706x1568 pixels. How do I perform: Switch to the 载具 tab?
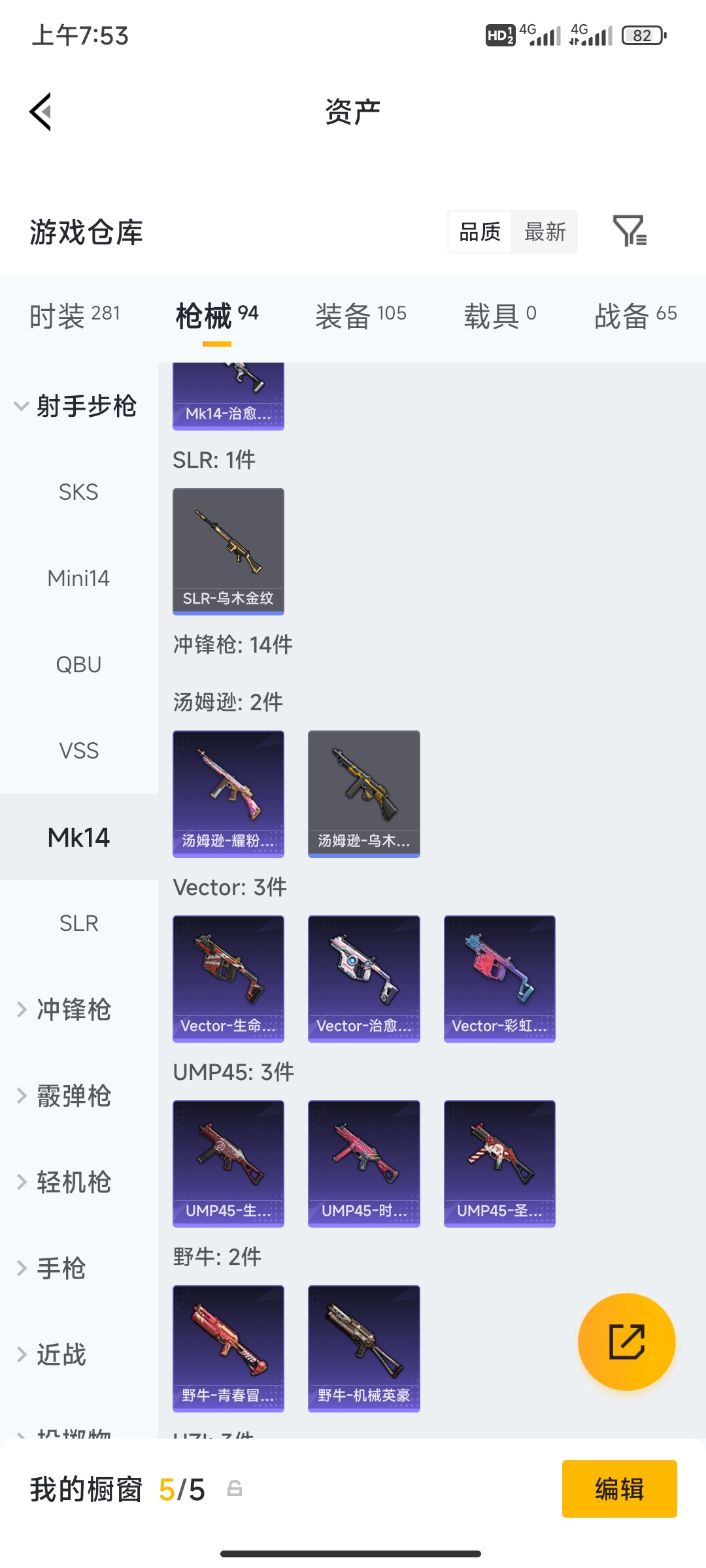(x=500, y=316)
